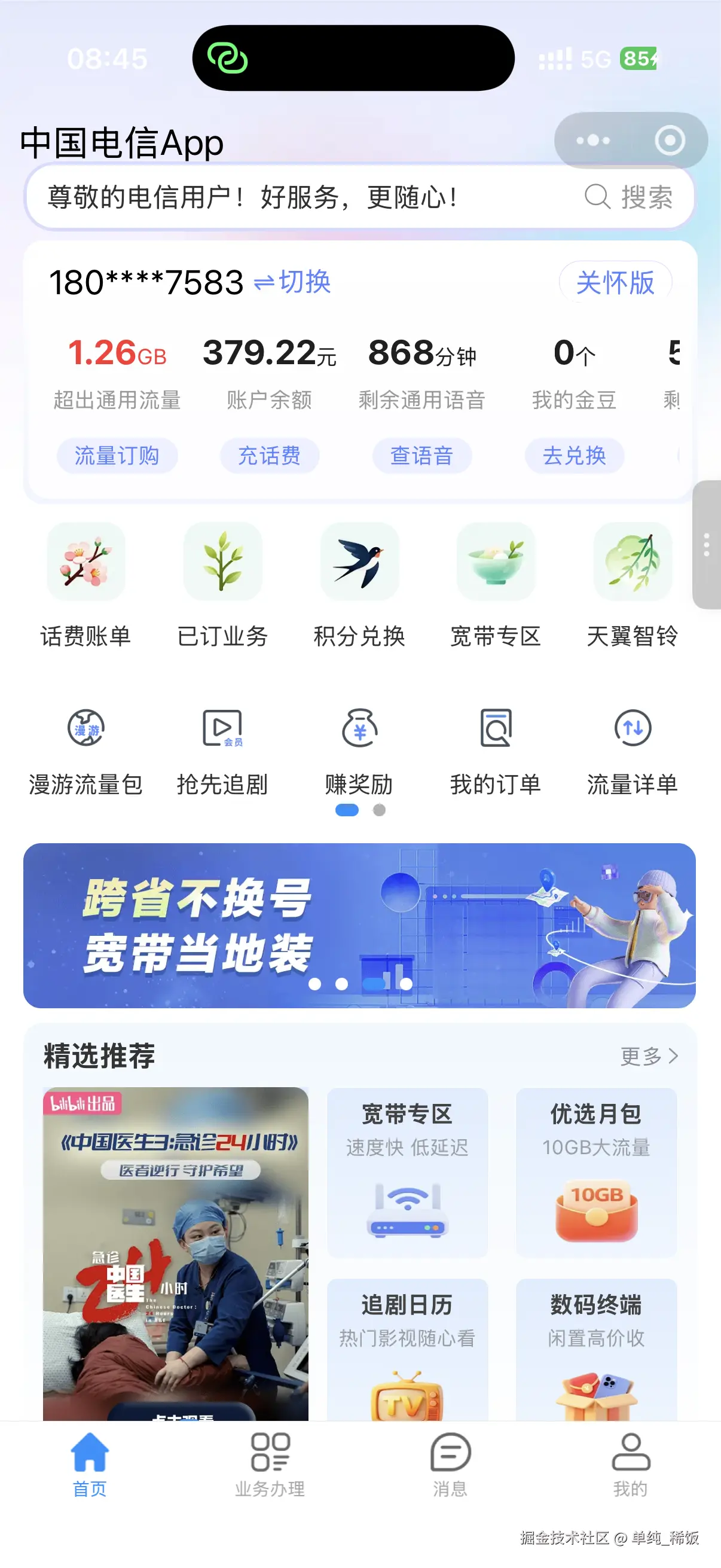Open the 话费账单 (bill) icon
The width and height of the screenshot is (721, 1568).
pyautogui.click(x=85, y=560)
